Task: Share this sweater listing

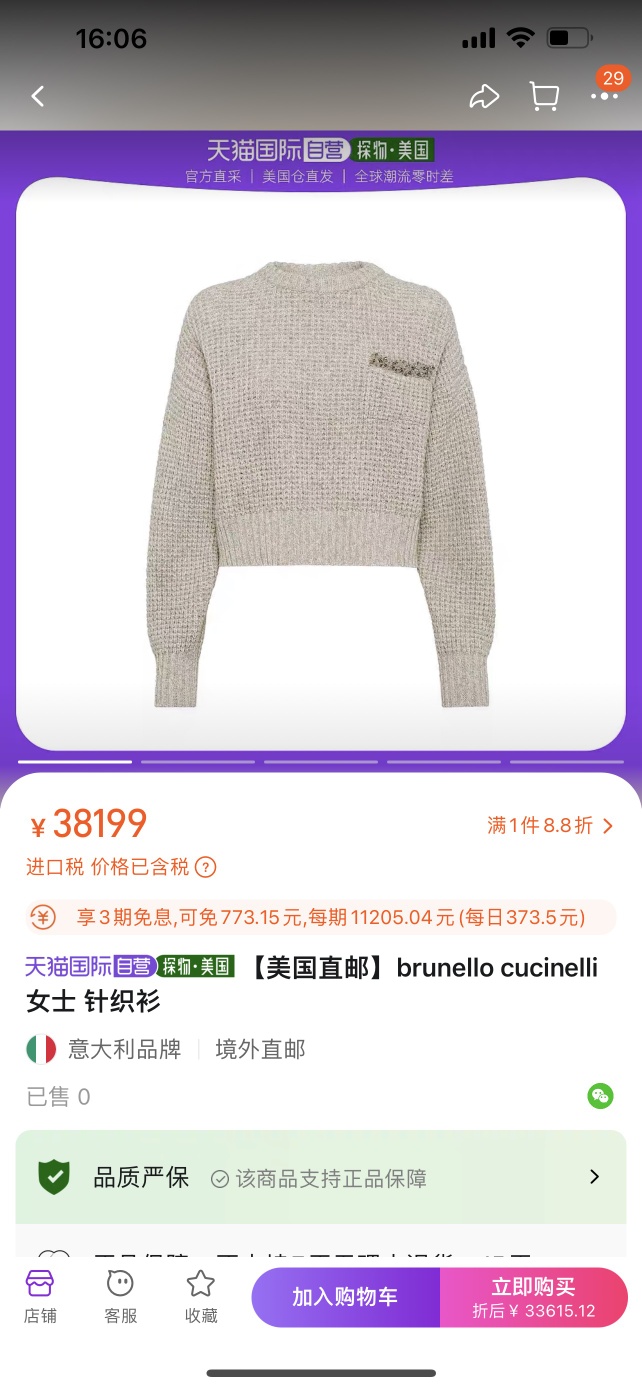Action: (484, 96)
